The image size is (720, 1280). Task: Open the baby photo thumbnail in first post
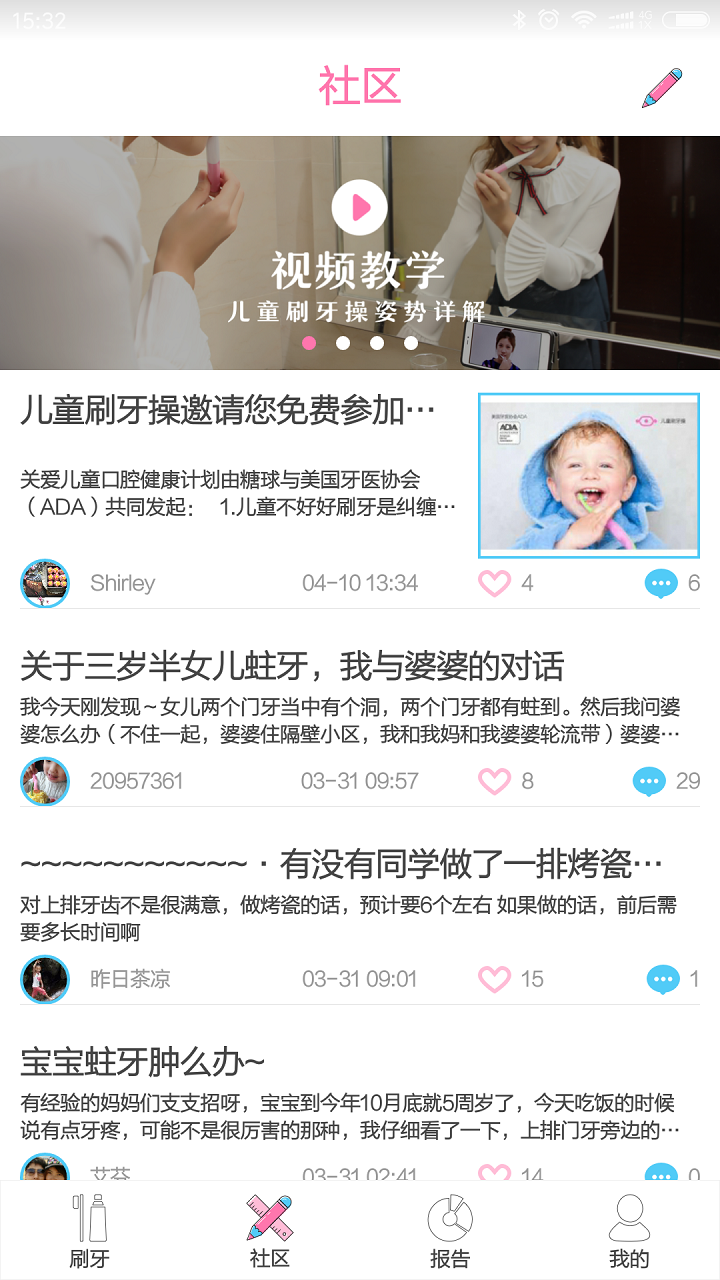pos(588,475)
